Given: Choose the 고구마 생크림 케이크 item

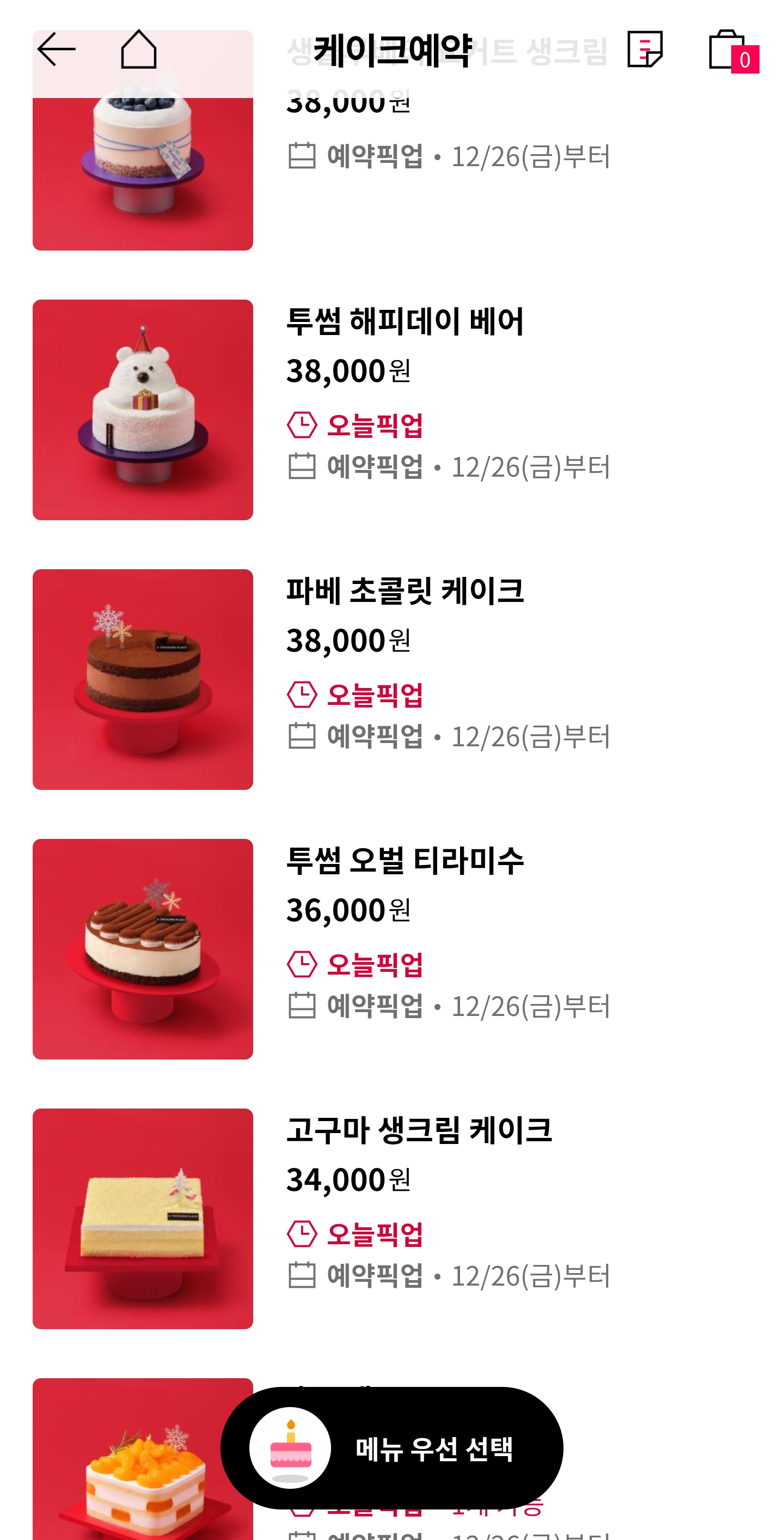Looking at the screenshot, I should click(x=143, y=1219).
